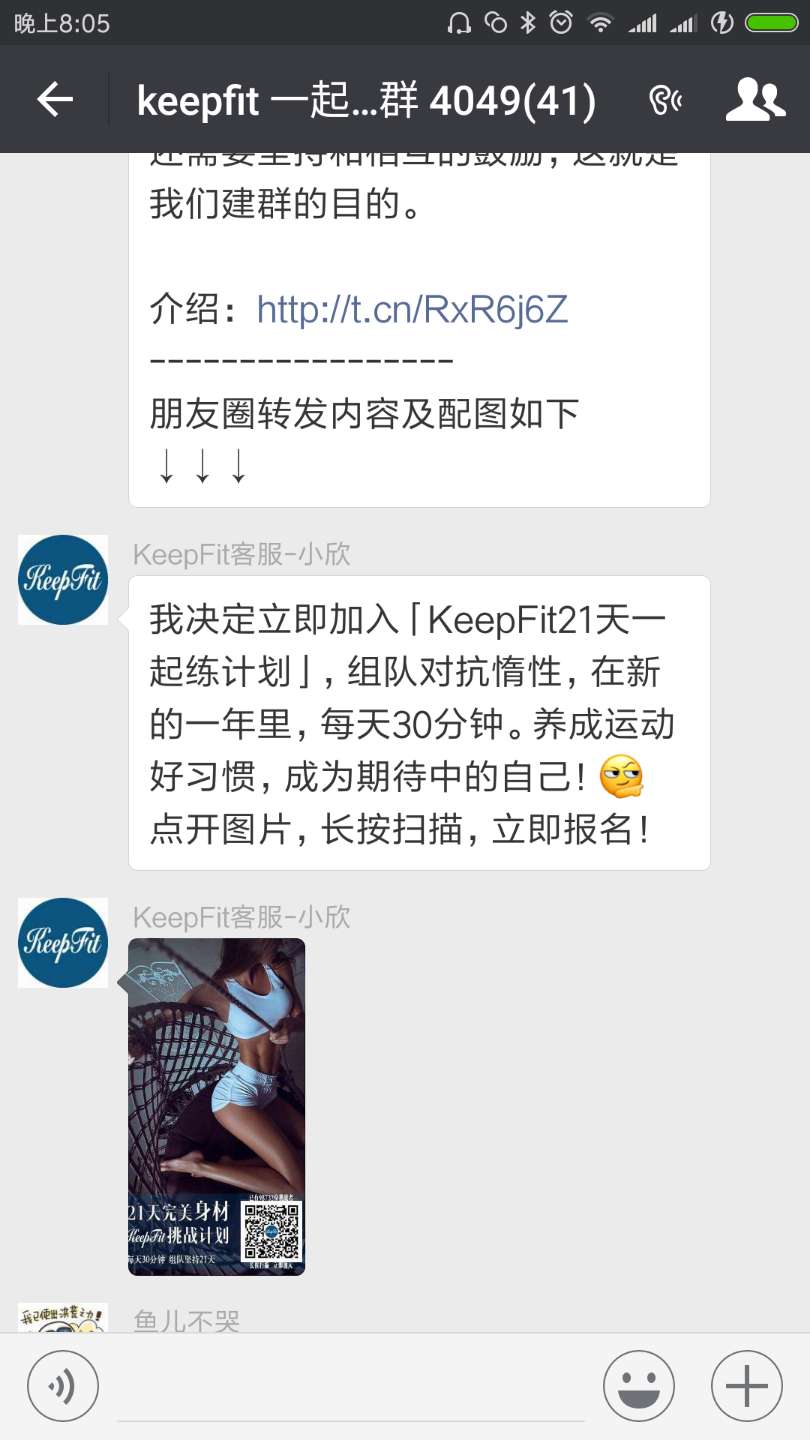Open the plus attachments menu
Image resolution: width=810 pixels, height=1440 pixels.
[747, 1386]
